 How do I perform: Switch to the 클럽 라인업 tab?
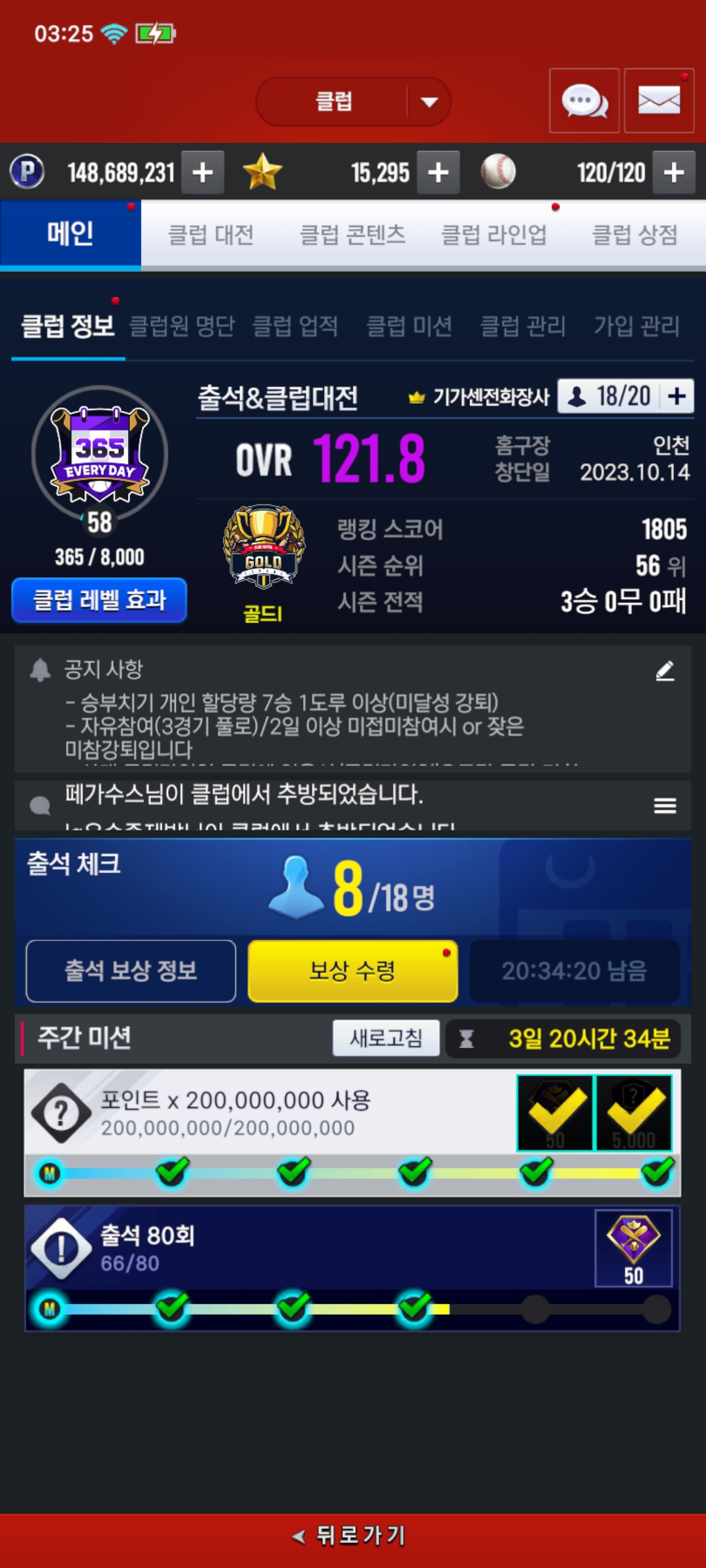point(494,235)
